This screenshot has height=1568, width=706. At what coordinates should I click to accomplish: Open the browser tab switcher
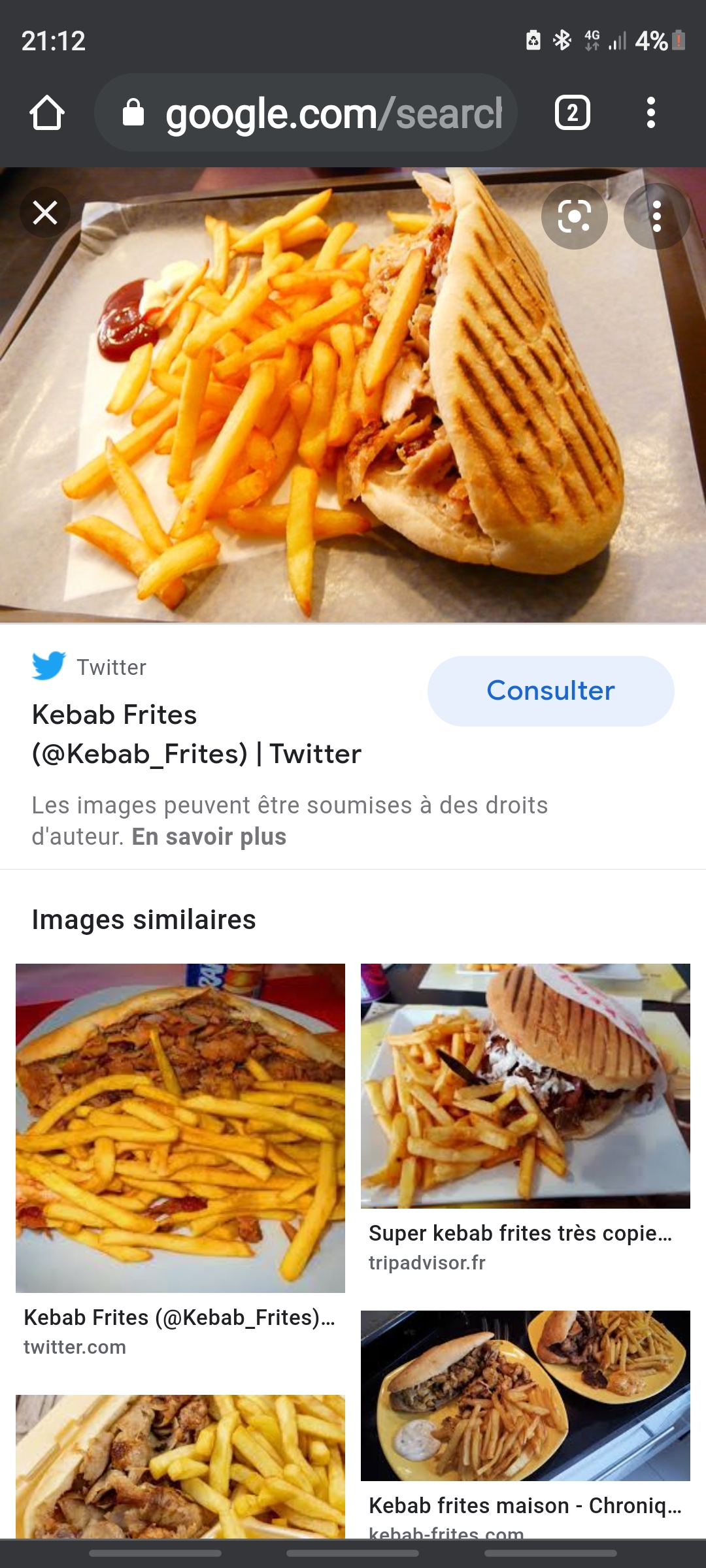573,113
